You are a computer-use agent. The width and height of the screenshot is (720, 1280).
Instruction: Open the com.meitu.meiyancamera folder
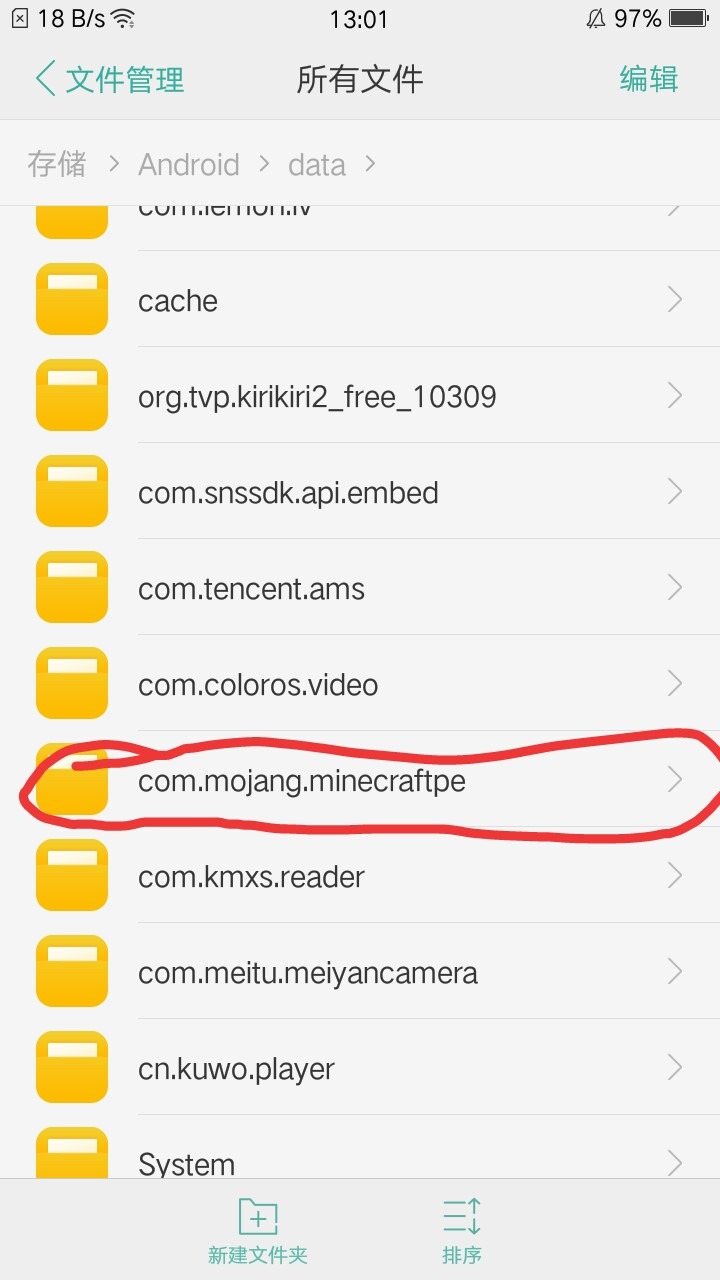[x=360, y=971]
